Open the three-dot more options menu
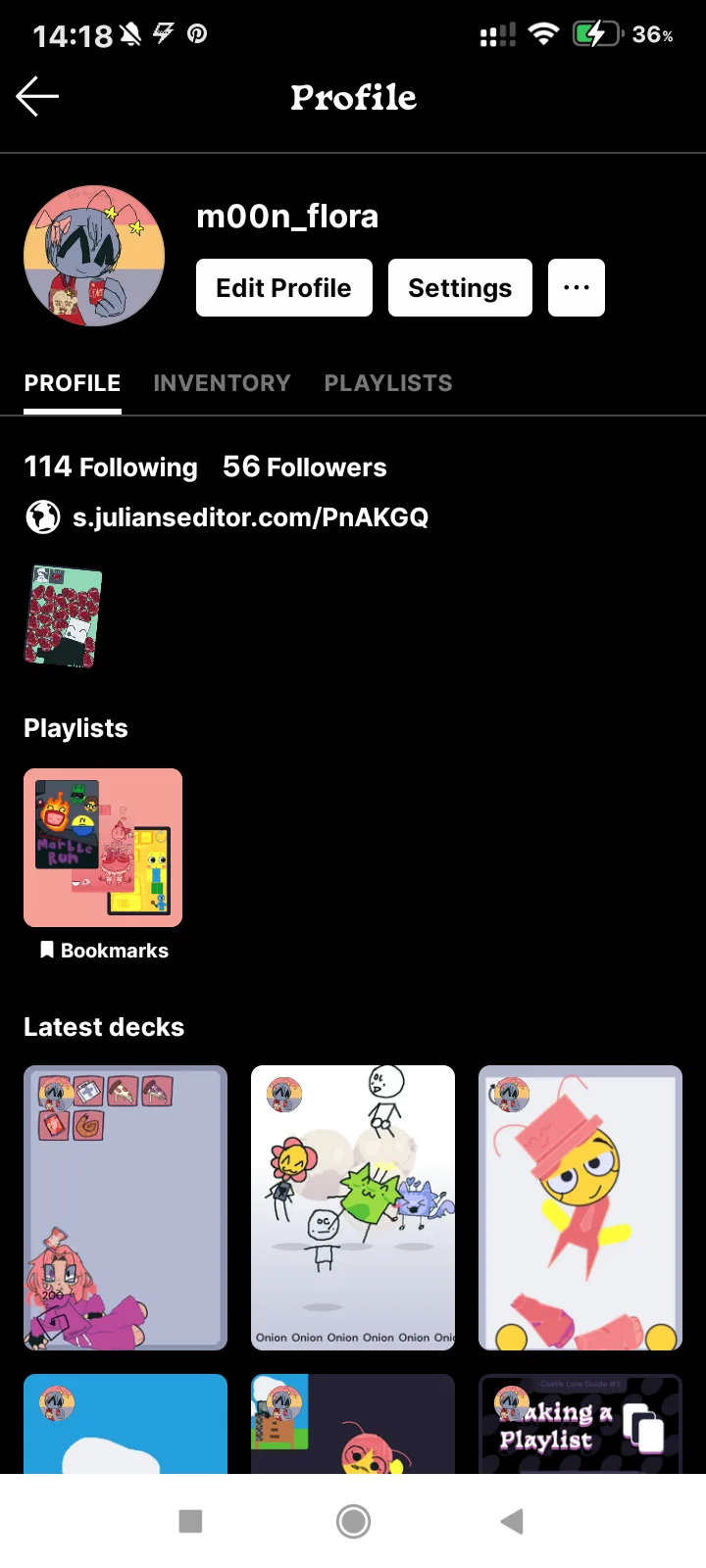This screenshot has width=706, height=1568. click(577, 288)
